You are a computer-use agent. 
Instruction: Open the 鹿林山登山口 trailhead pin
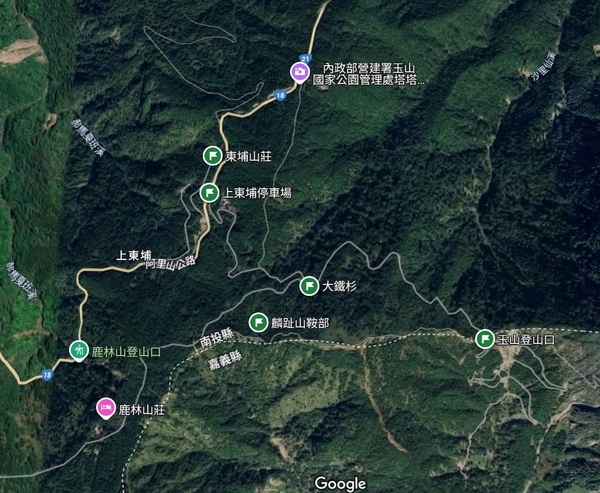(x=80, y=350)
